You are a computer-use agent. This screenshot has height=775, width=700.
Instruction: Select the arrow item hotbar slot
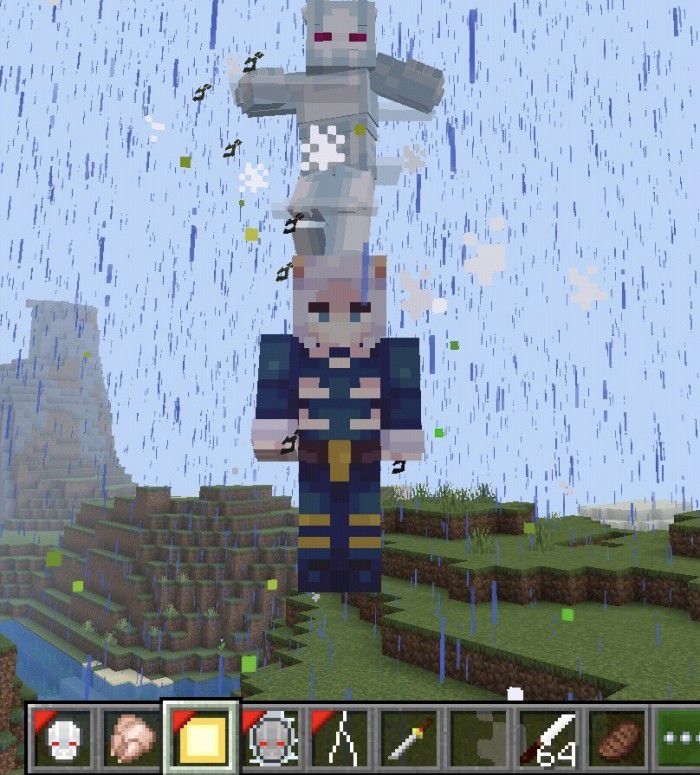pyautogui.click(x=410, y=740)
